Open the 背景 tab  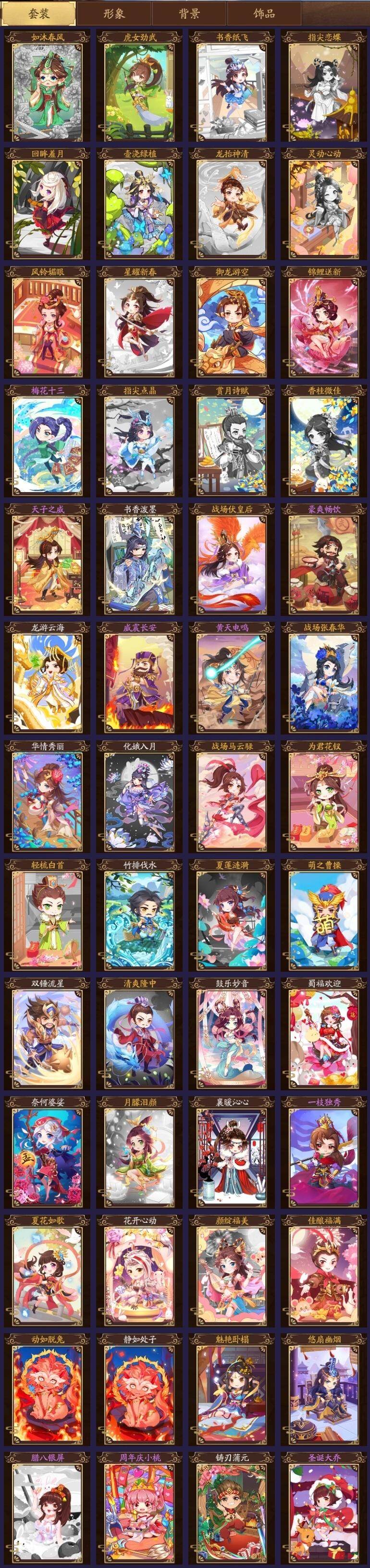click(189, 13)
